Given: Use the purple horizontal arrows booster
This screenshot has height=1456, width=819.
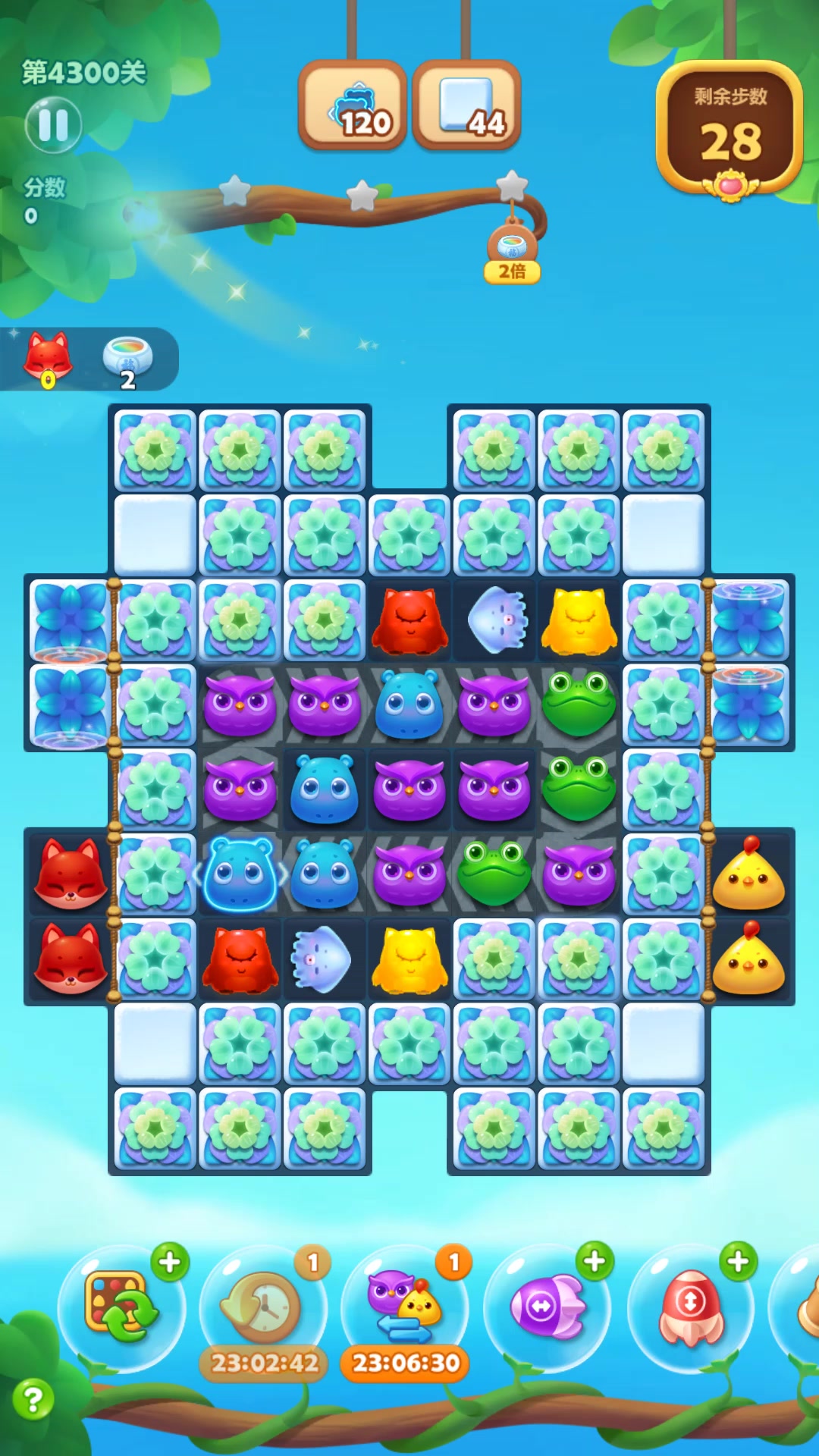Looking at the screenshot, I should pos(547,1307).
